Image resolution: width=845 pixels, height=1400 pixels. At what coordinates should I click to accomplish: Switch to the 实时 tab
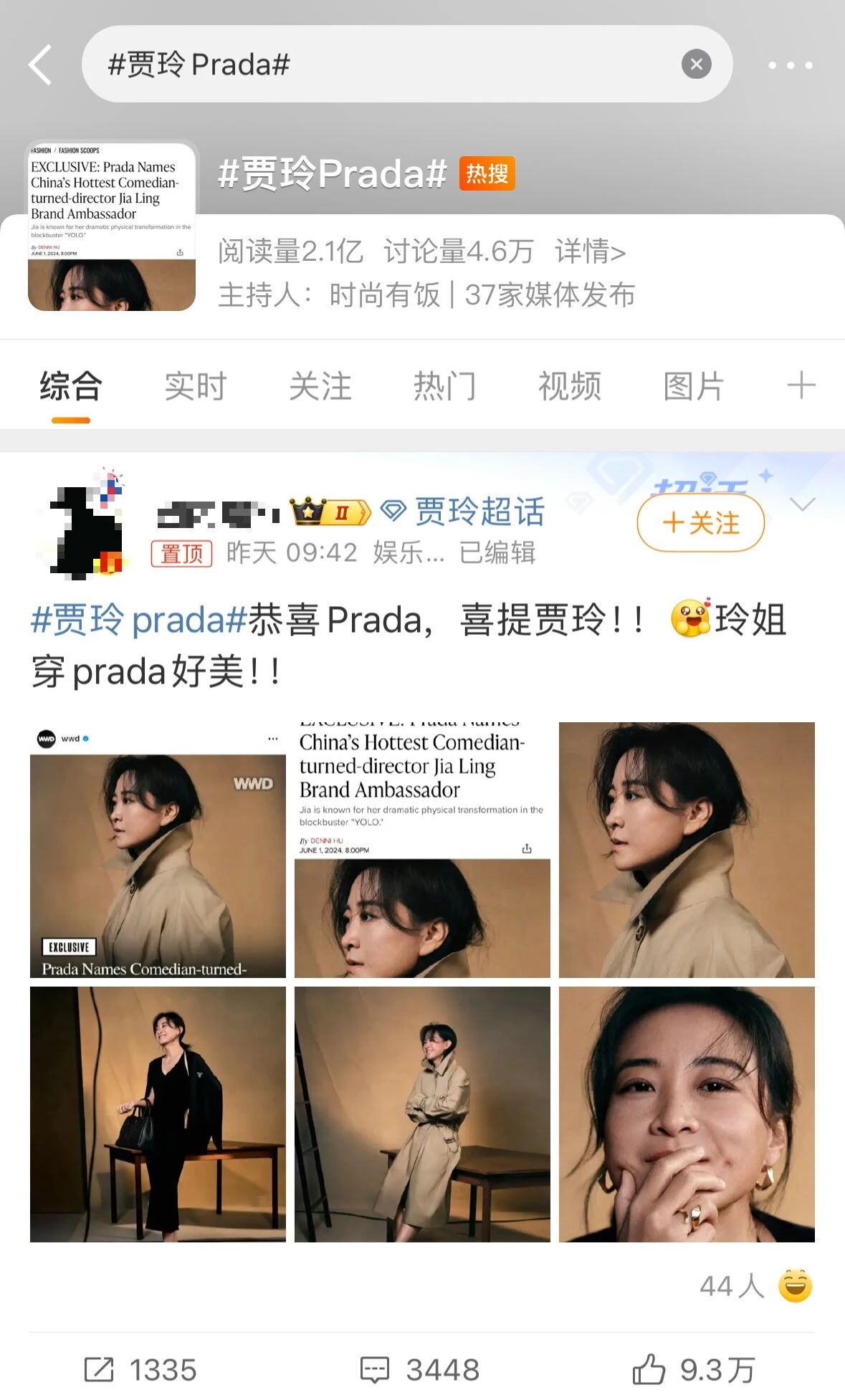coord(195,387)
